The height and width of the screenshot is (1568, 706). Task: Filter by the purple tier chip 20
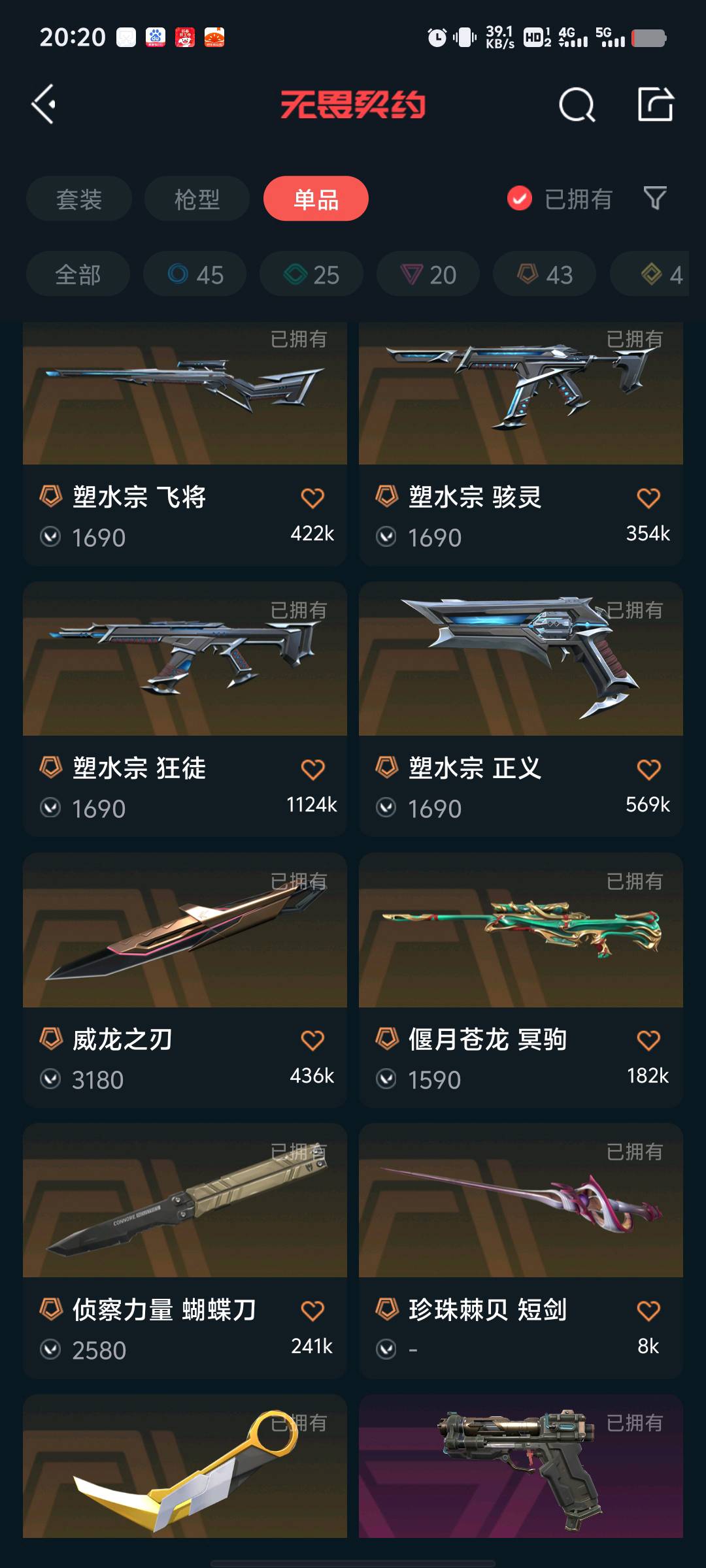pos(428,274)
